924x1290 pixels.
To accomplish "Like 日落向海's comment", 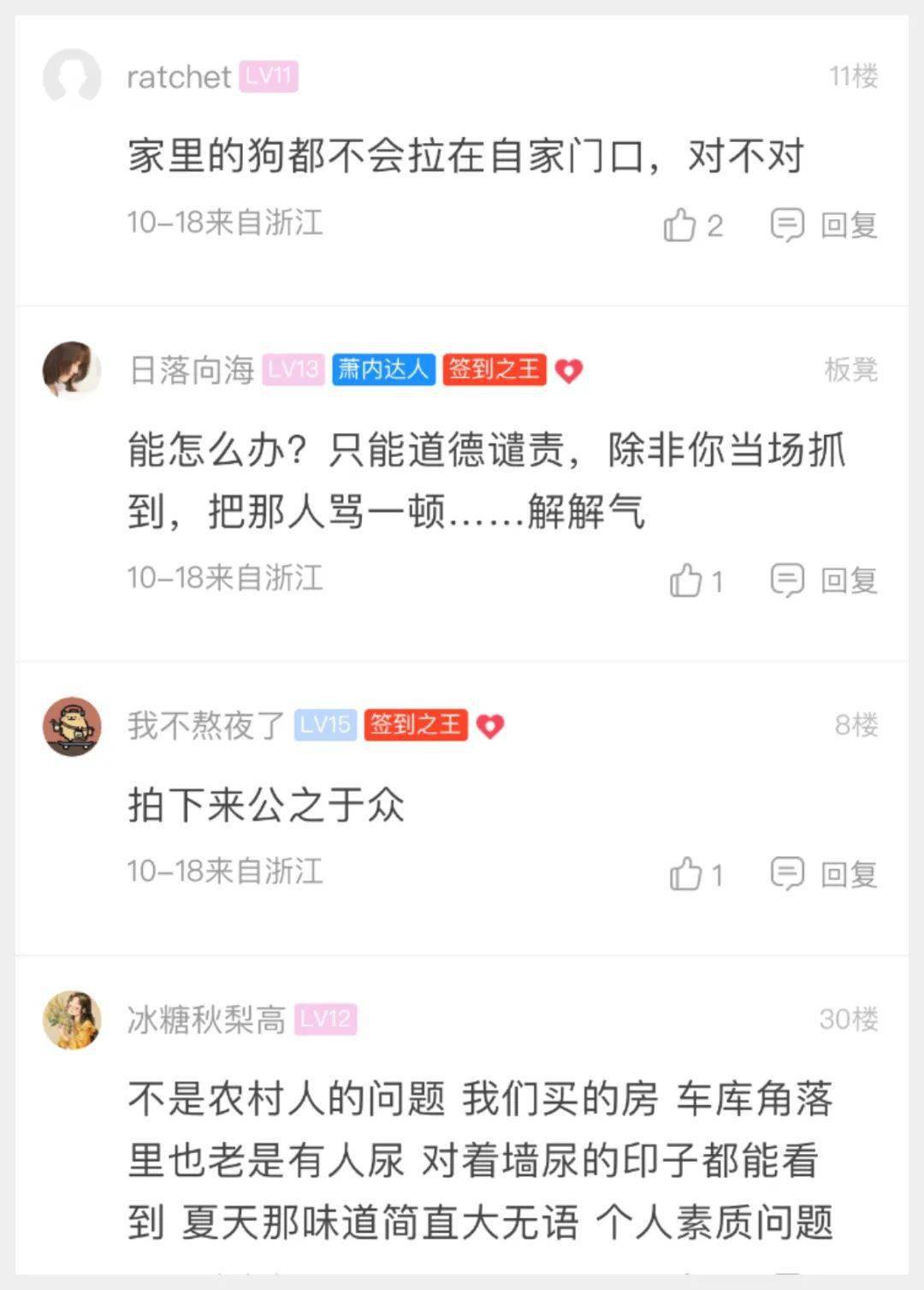I will 686,580.
